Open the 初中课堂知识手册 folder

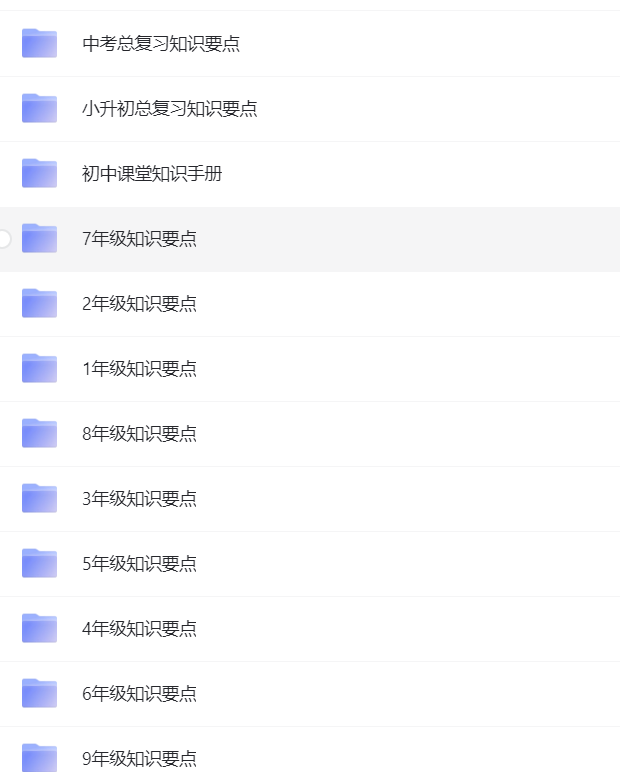pos(152,174)
